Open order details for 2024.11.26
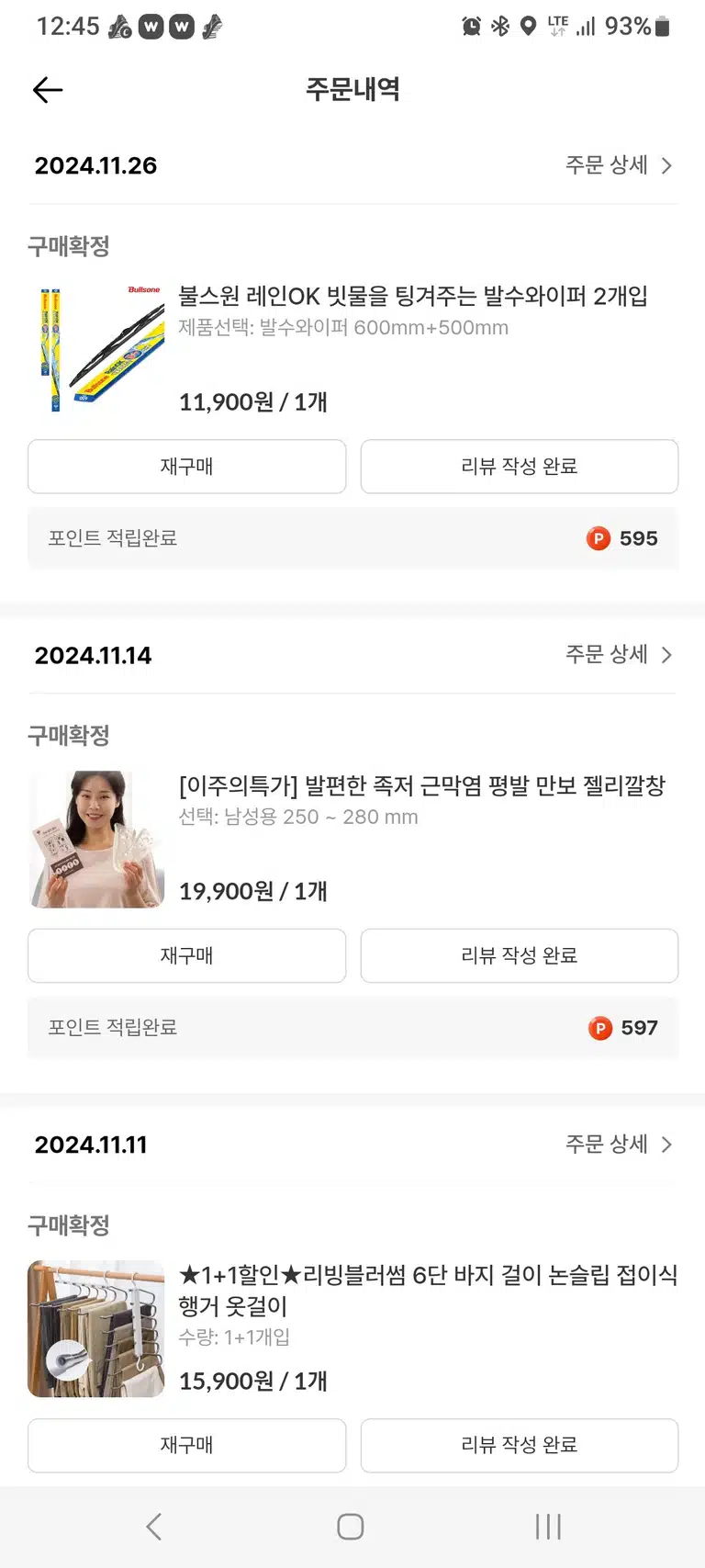 click(x=619, y=165)
